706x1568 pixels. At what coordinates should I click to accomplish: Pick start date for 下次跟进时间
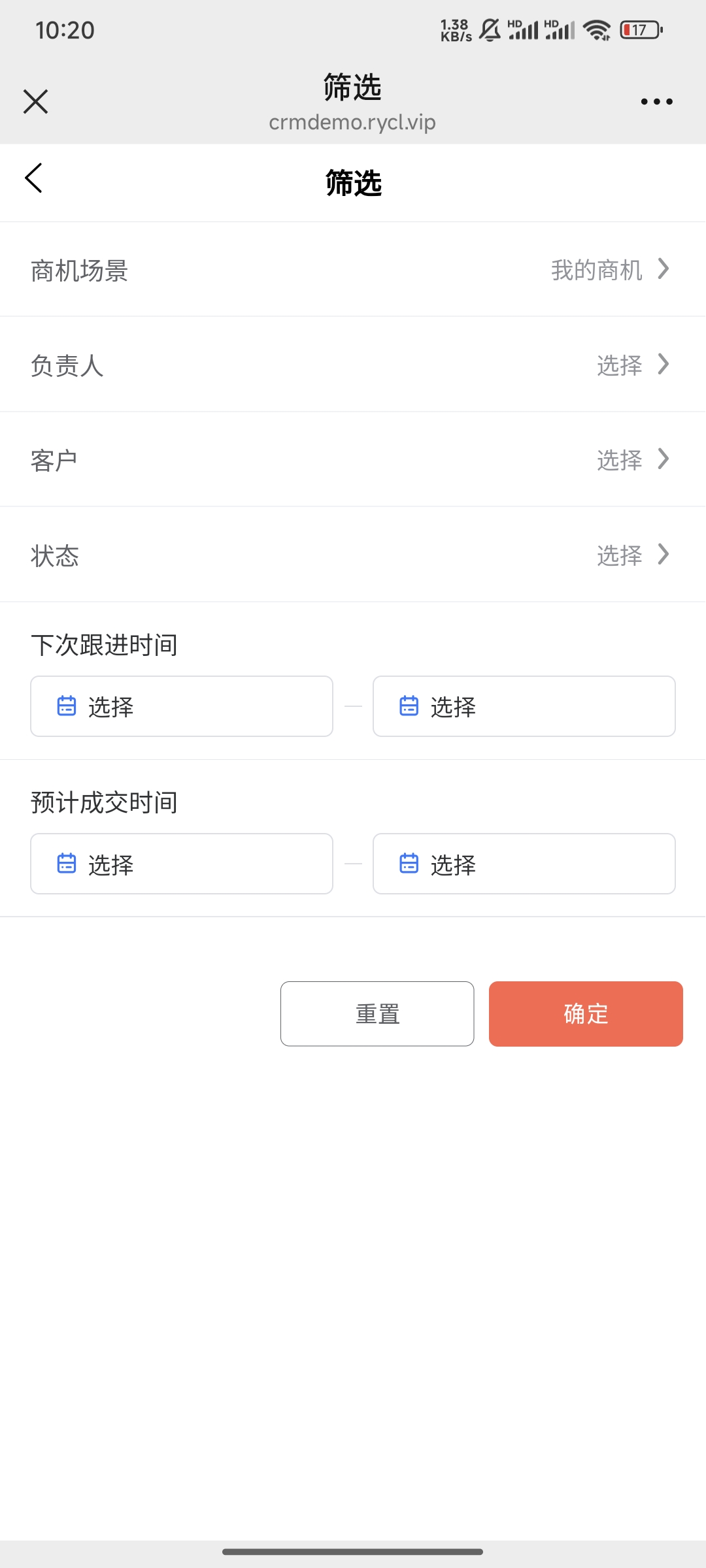point(182,706)
